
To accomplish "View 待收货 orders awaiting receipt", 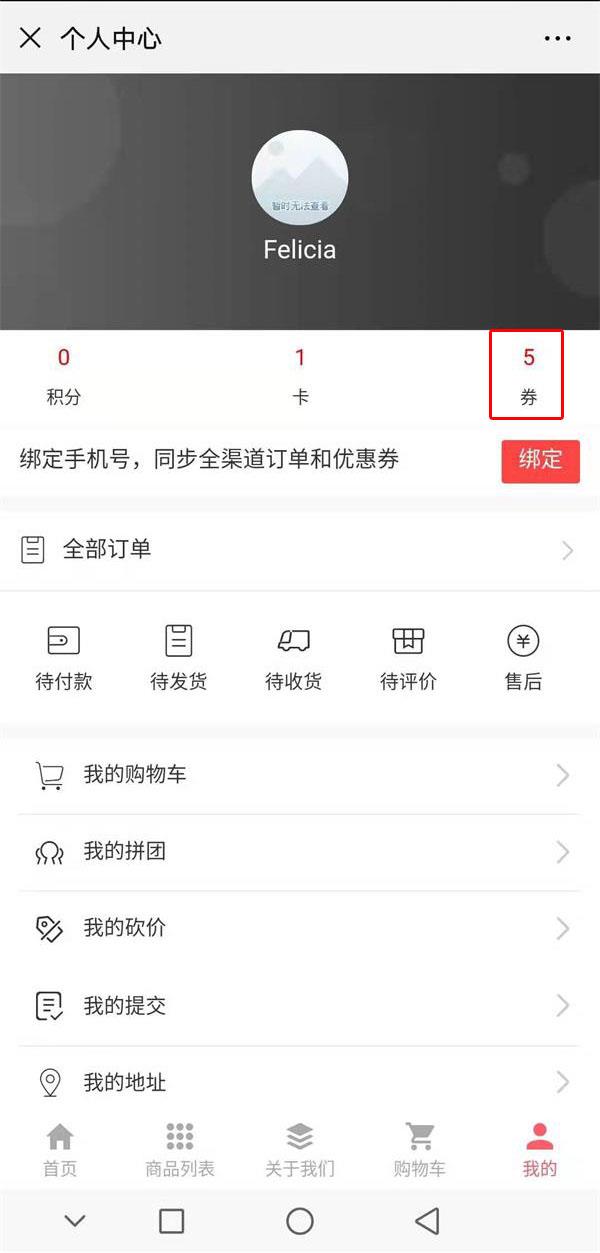I will 294,659.
